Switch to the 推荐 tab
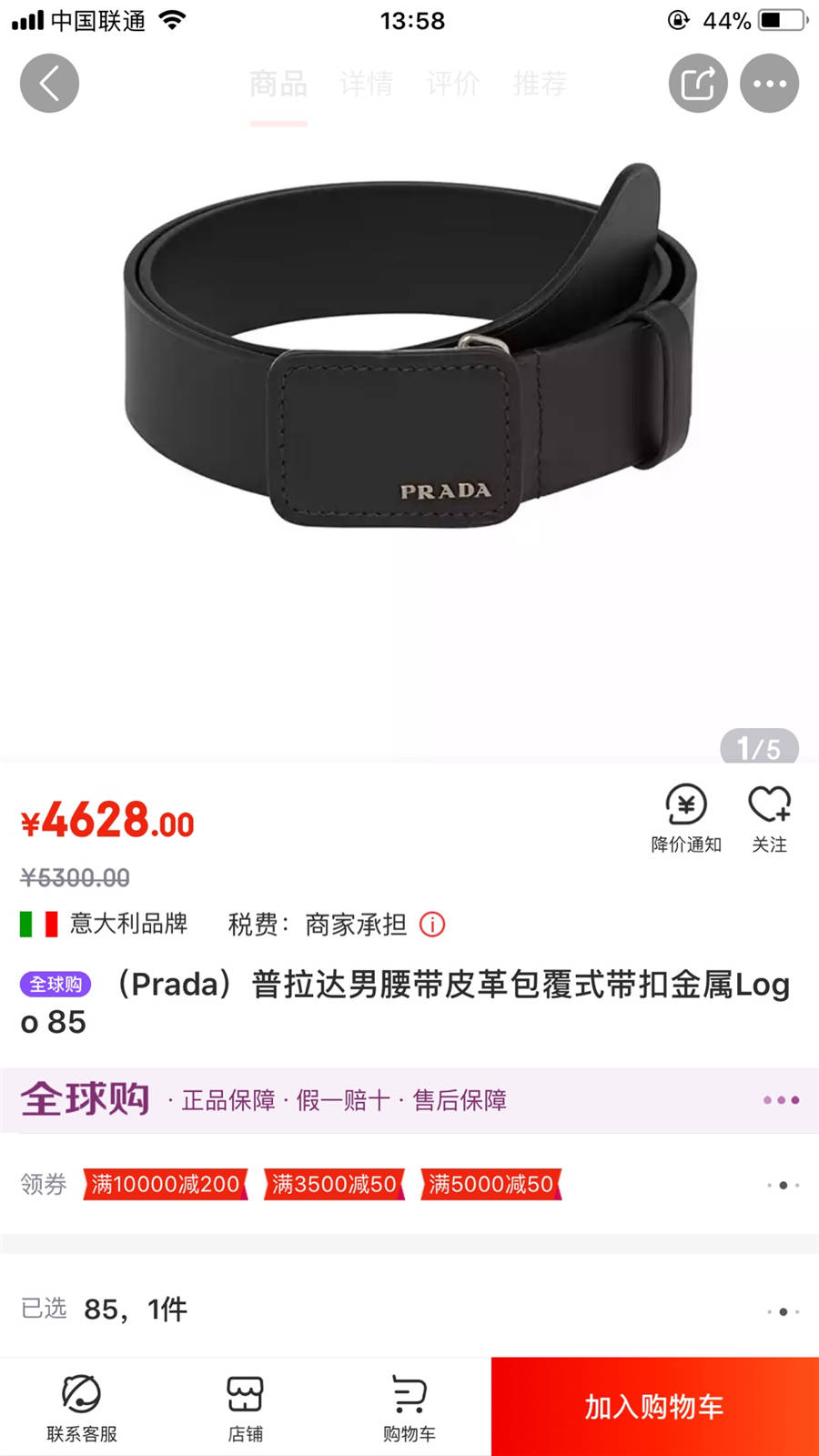 pyautogui.click(x=540, y=84)
